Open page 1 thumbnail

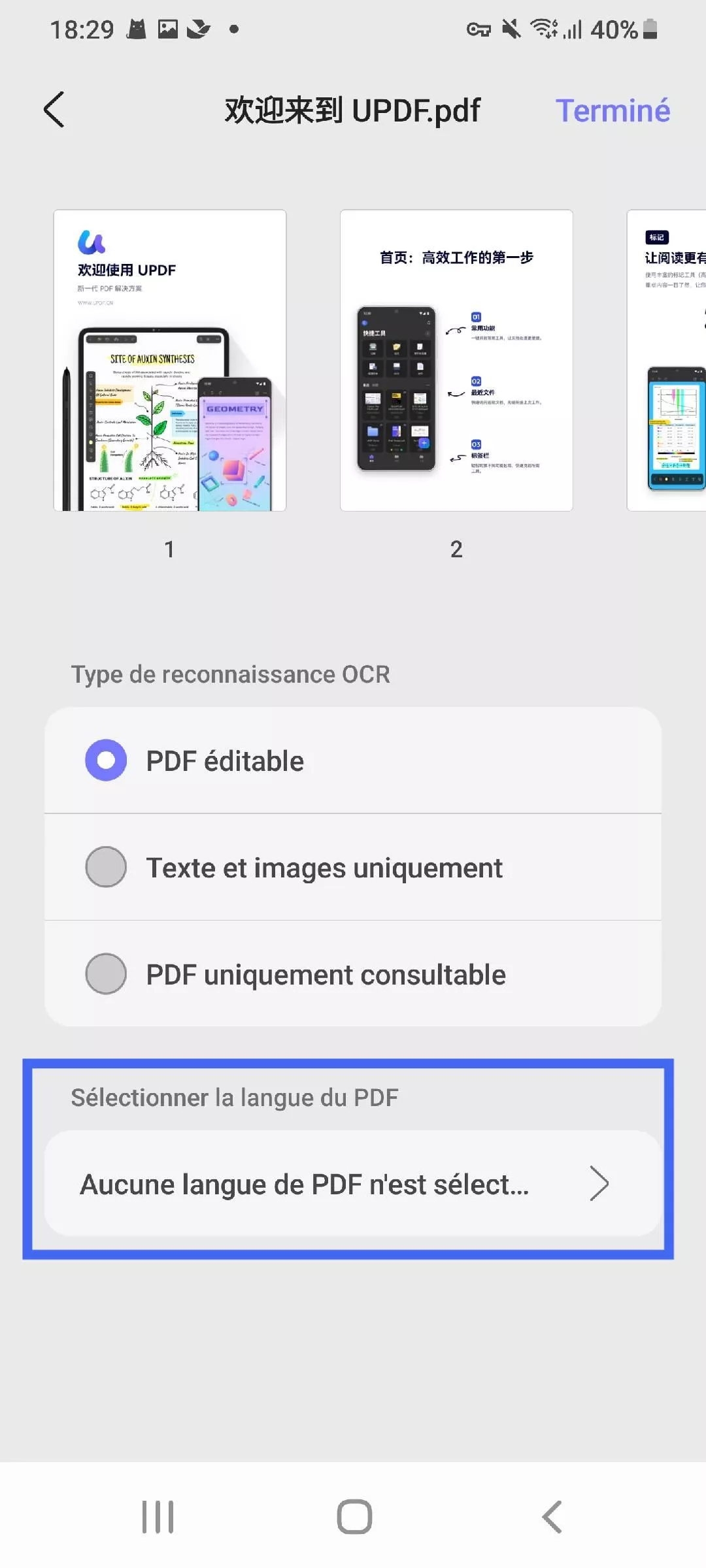coord(170,360)
